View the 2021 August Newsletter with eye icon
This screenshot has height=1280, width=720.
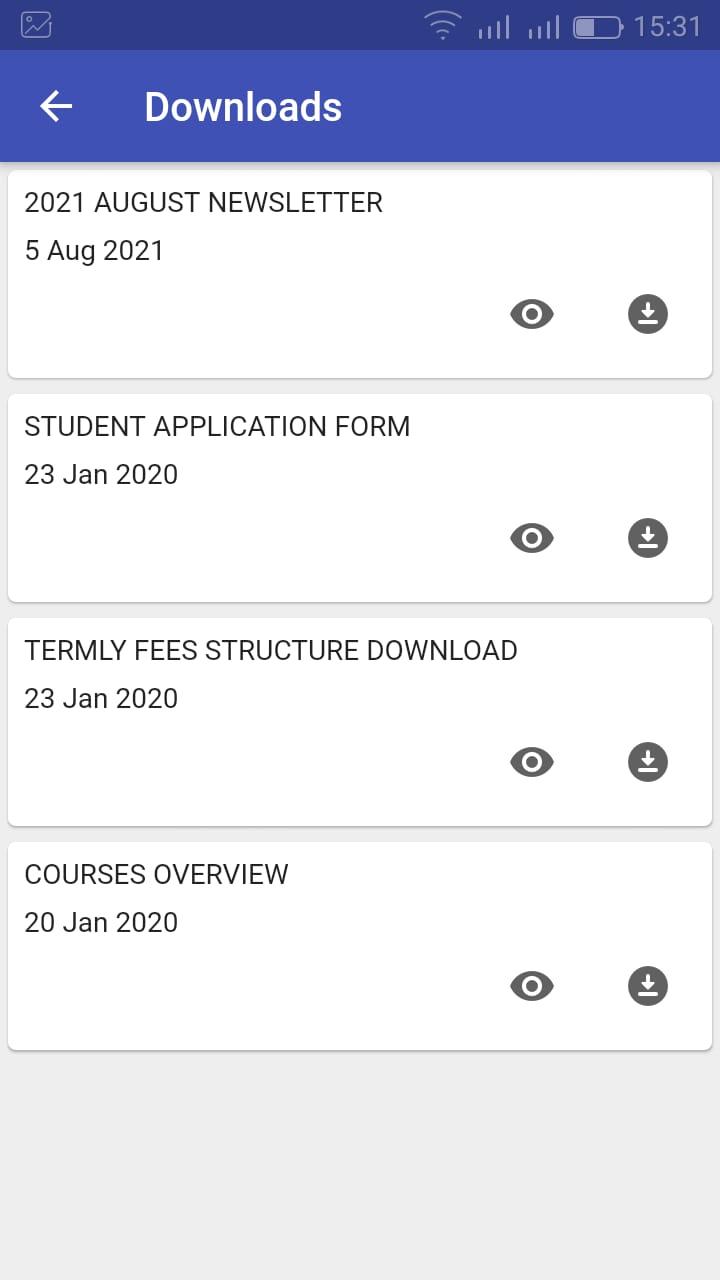[532, 314]
